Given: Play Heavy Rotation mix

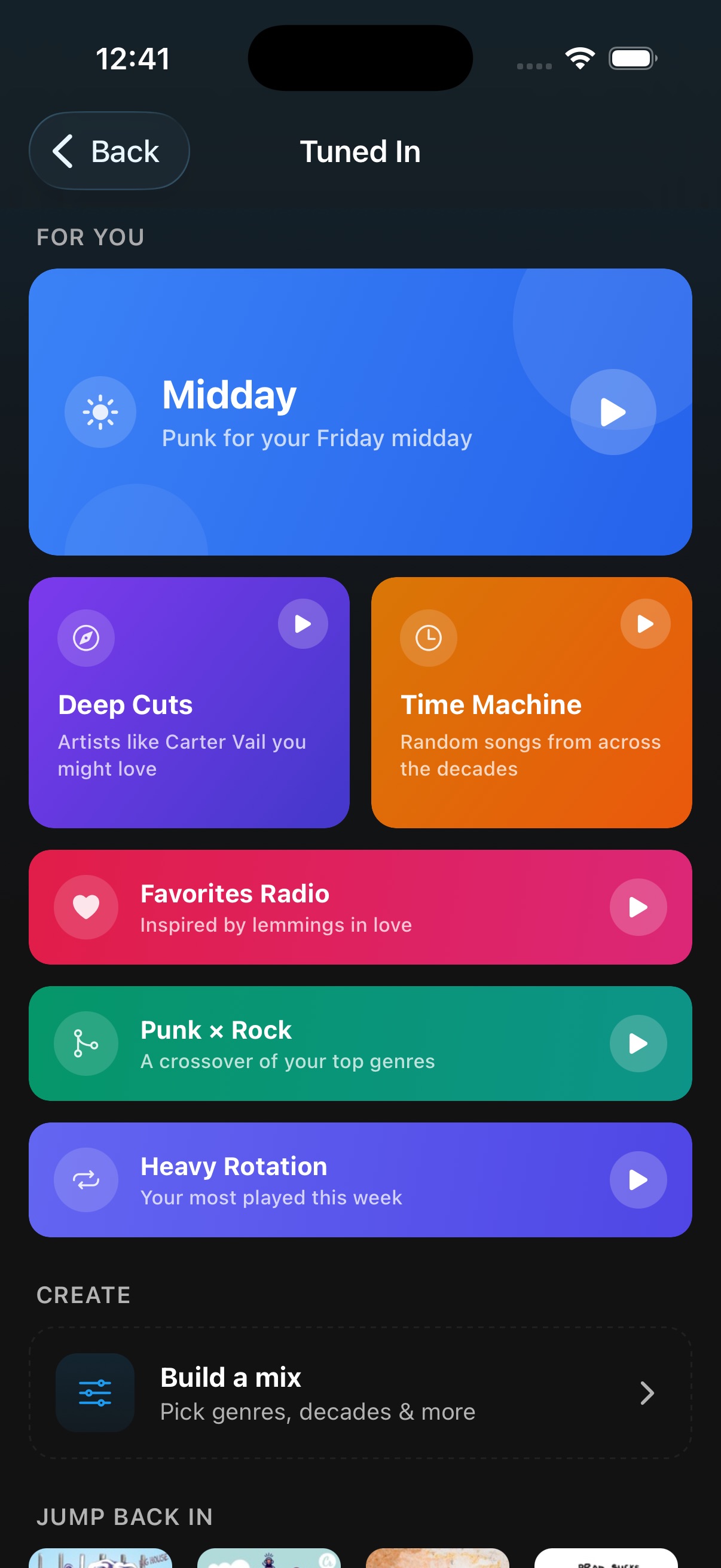Looking at the screenshot, I should 638,1180.
